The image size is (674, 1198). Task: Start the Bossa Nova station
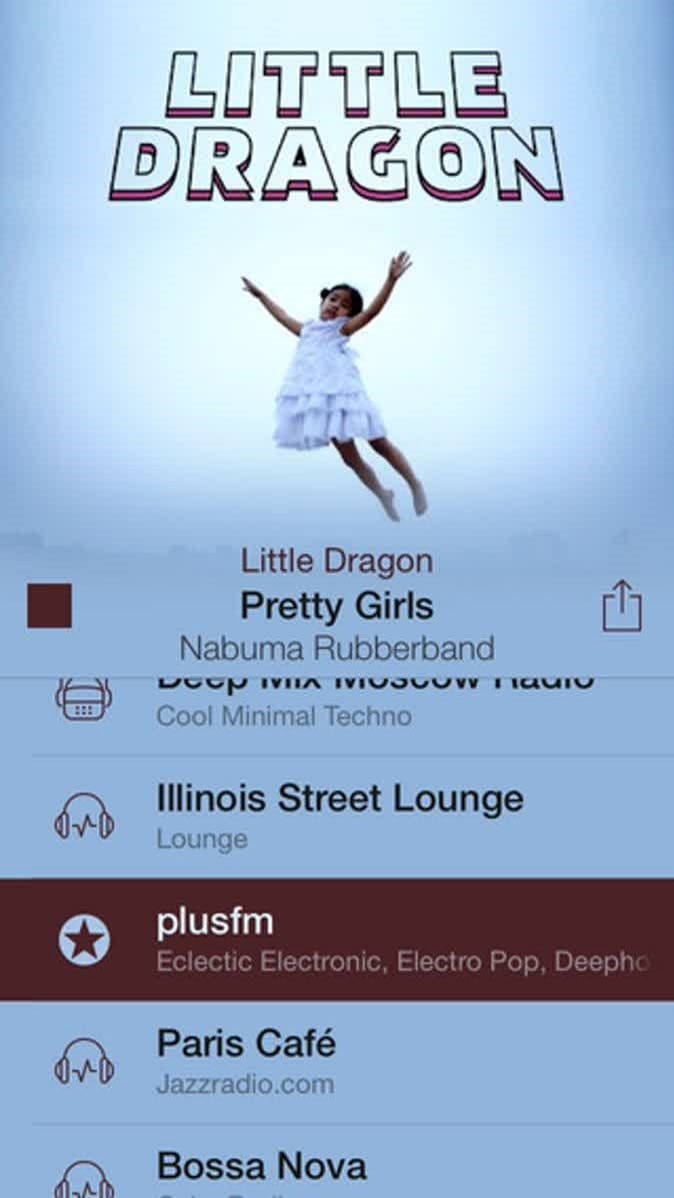[338, 1172]
